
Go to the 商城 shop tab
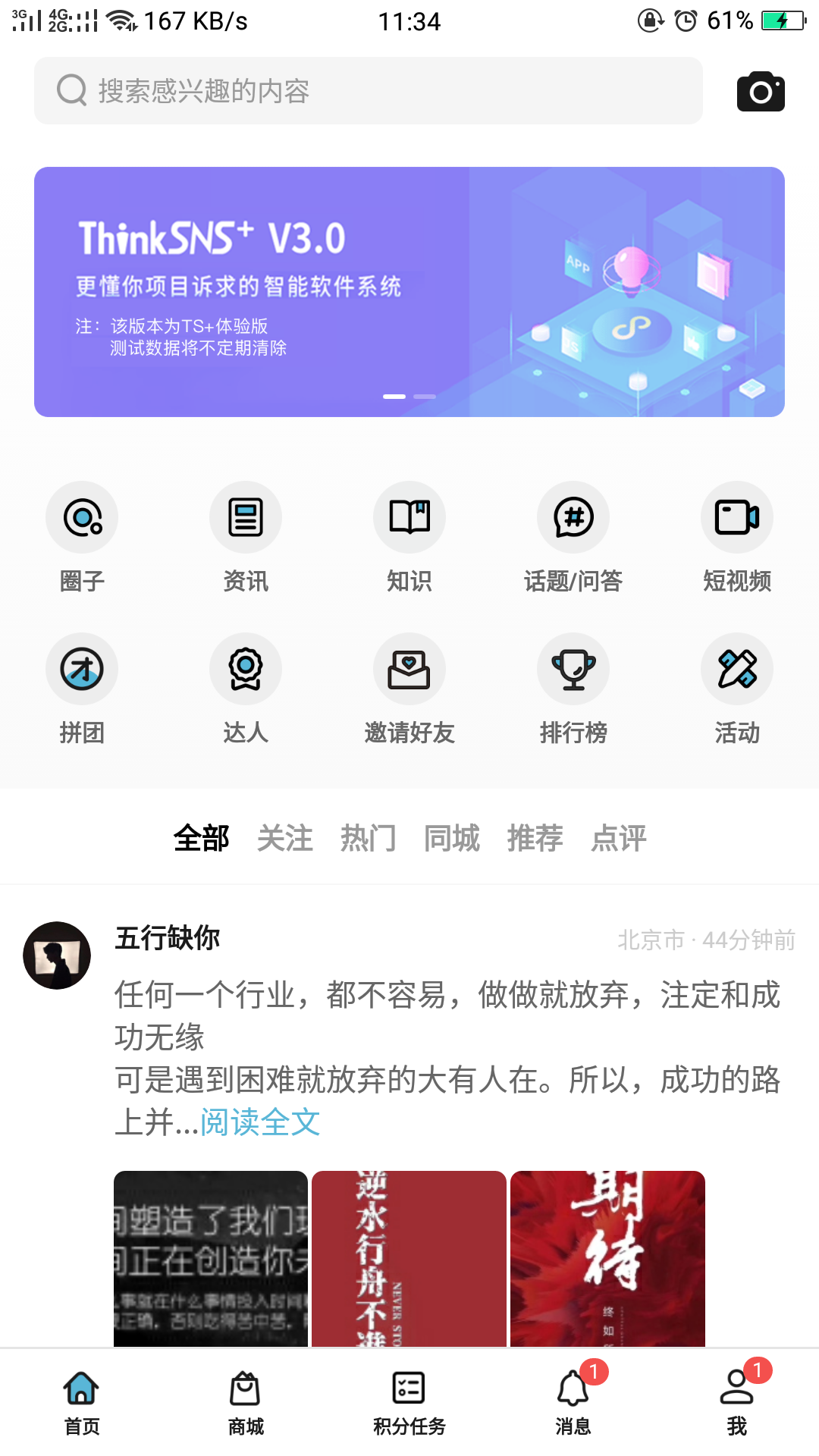[246, 1403]
